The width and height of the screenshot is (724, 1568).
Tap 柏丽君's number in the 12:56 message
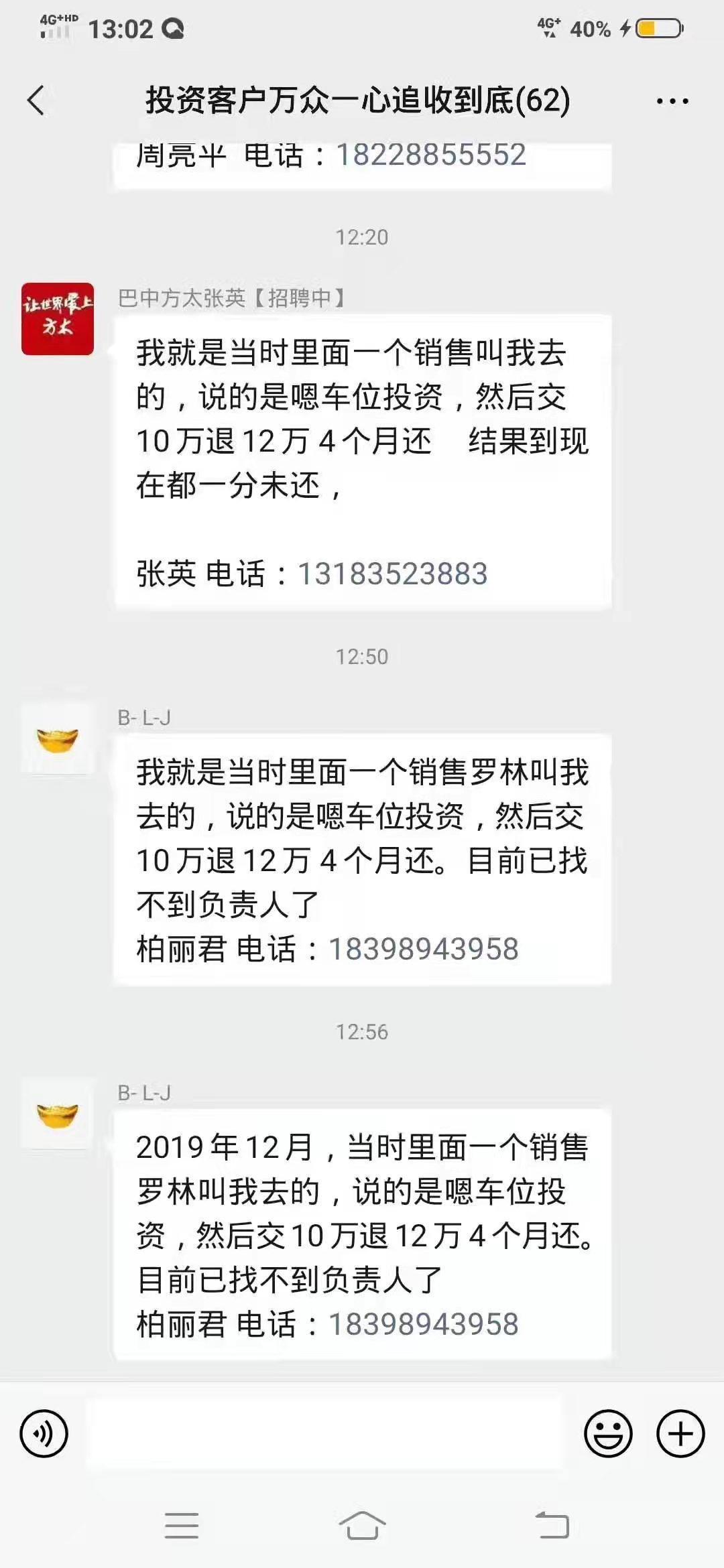click(423, 1324)
